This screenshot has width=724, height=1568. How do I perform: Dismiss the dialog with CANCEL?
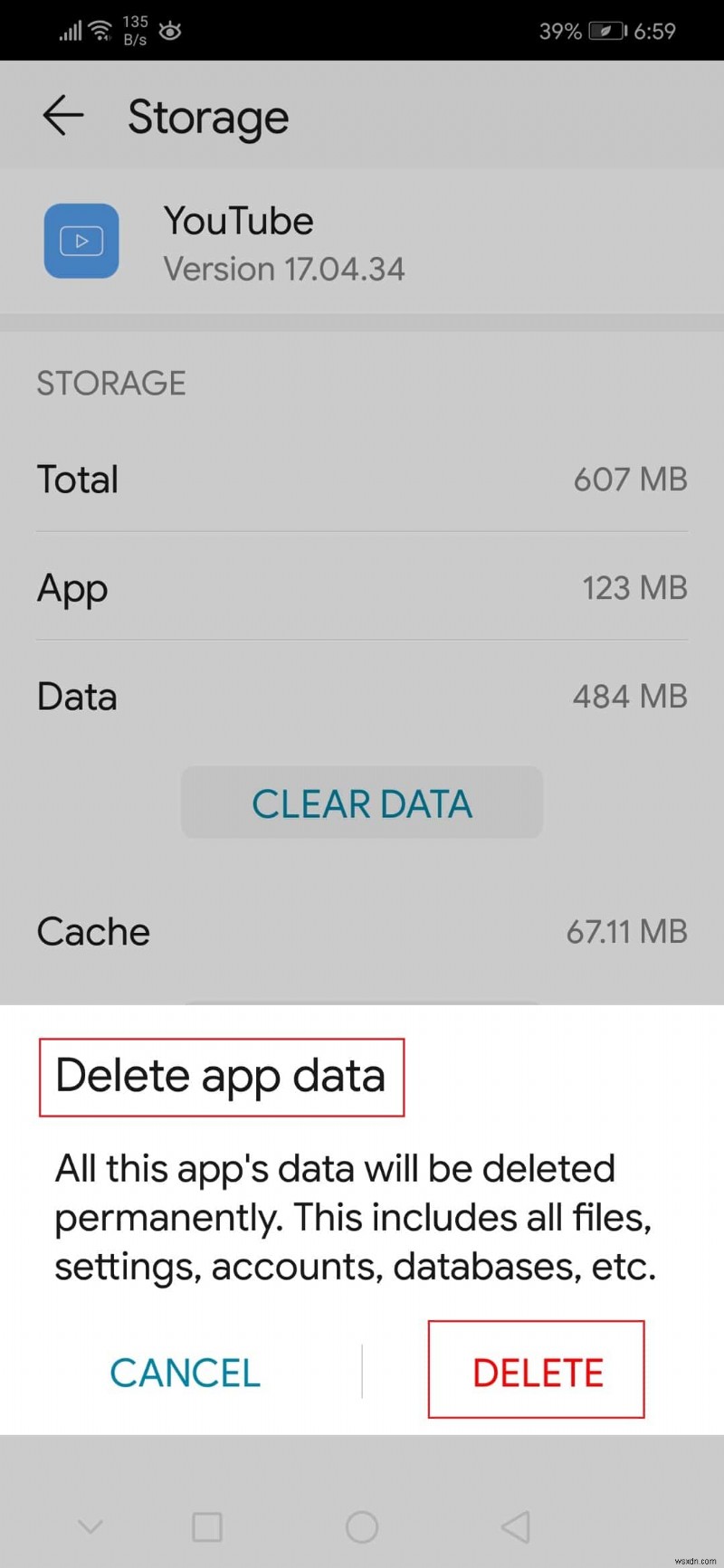tap(185, 1372)
